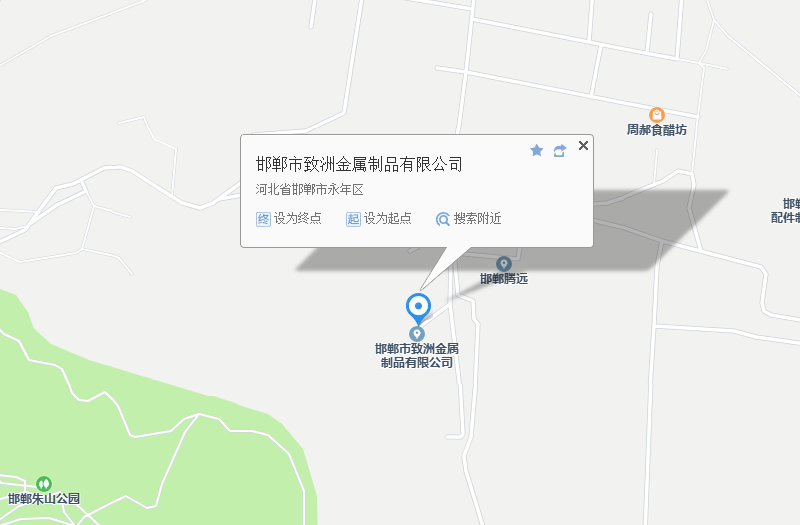The width and height of the screenshot is (800, 525).
Task: Open the 周郝食醋坊 map marker
Action: pos(657,115)
